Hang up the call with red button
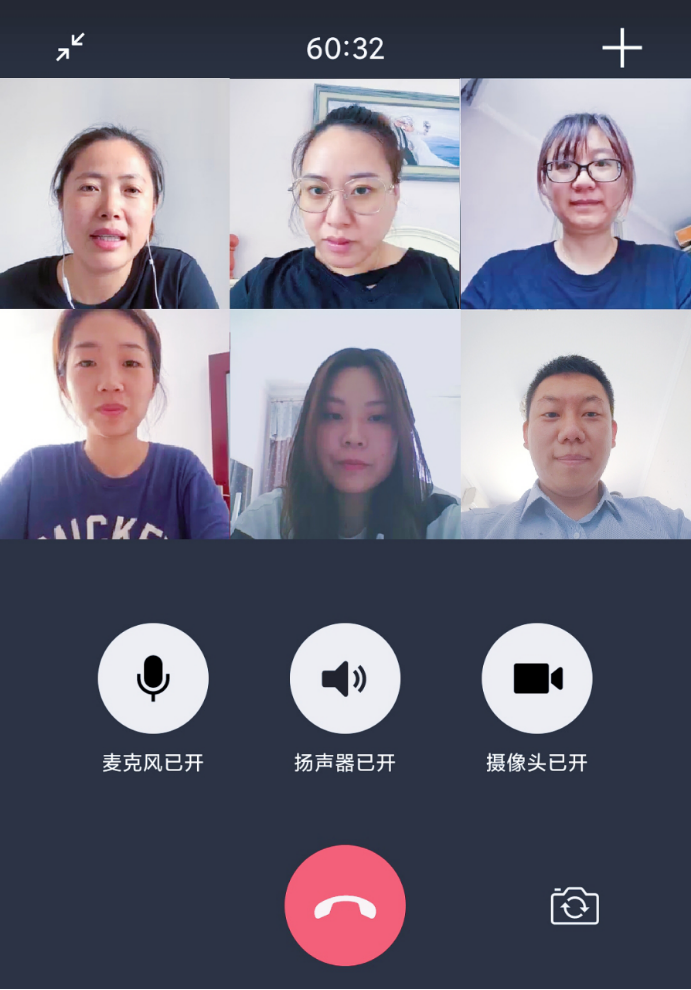This screenshot has height=990, width=691. coord(345,905)
